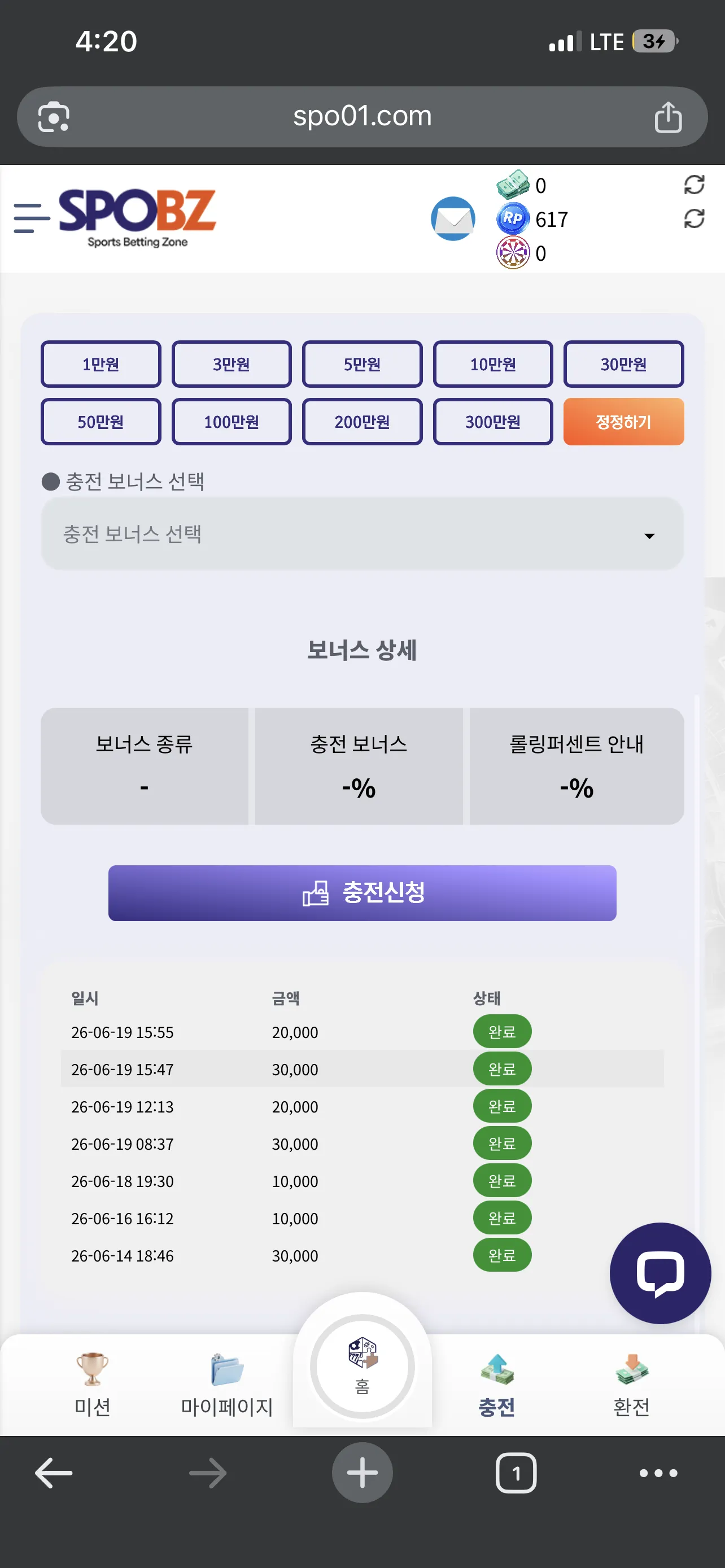The width and height of the screenshot is (725, 1568).
Task: Expand the 충전 보너스 선택 dropdown
Action: tap(362, 535)
